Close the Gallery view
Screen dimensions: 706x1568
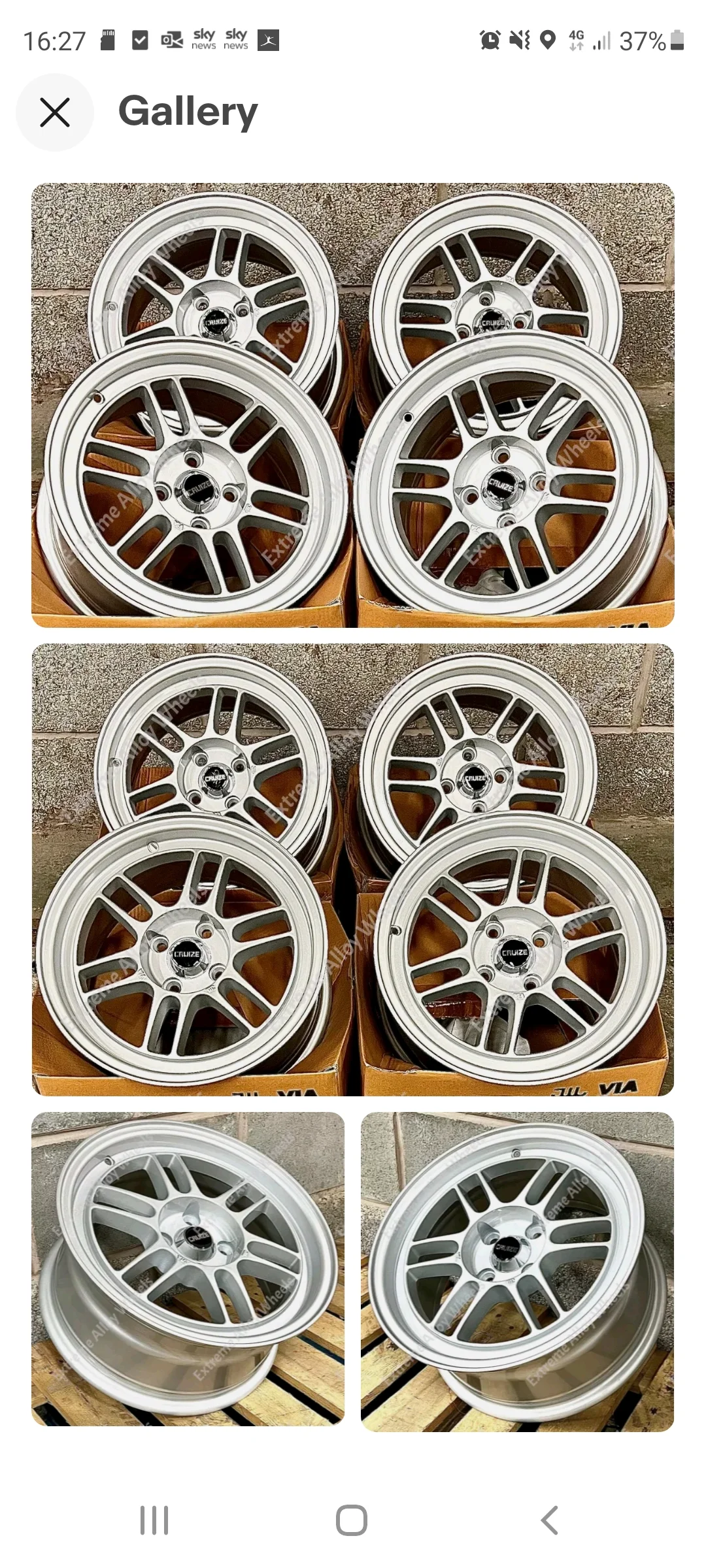tap(55, 112)
